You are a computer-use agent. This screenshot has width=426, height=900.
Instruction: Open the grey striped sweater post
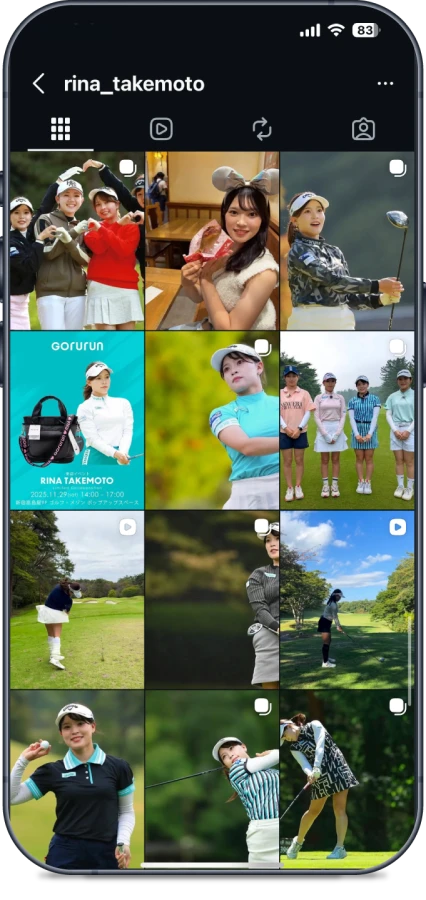coord(212,600)
